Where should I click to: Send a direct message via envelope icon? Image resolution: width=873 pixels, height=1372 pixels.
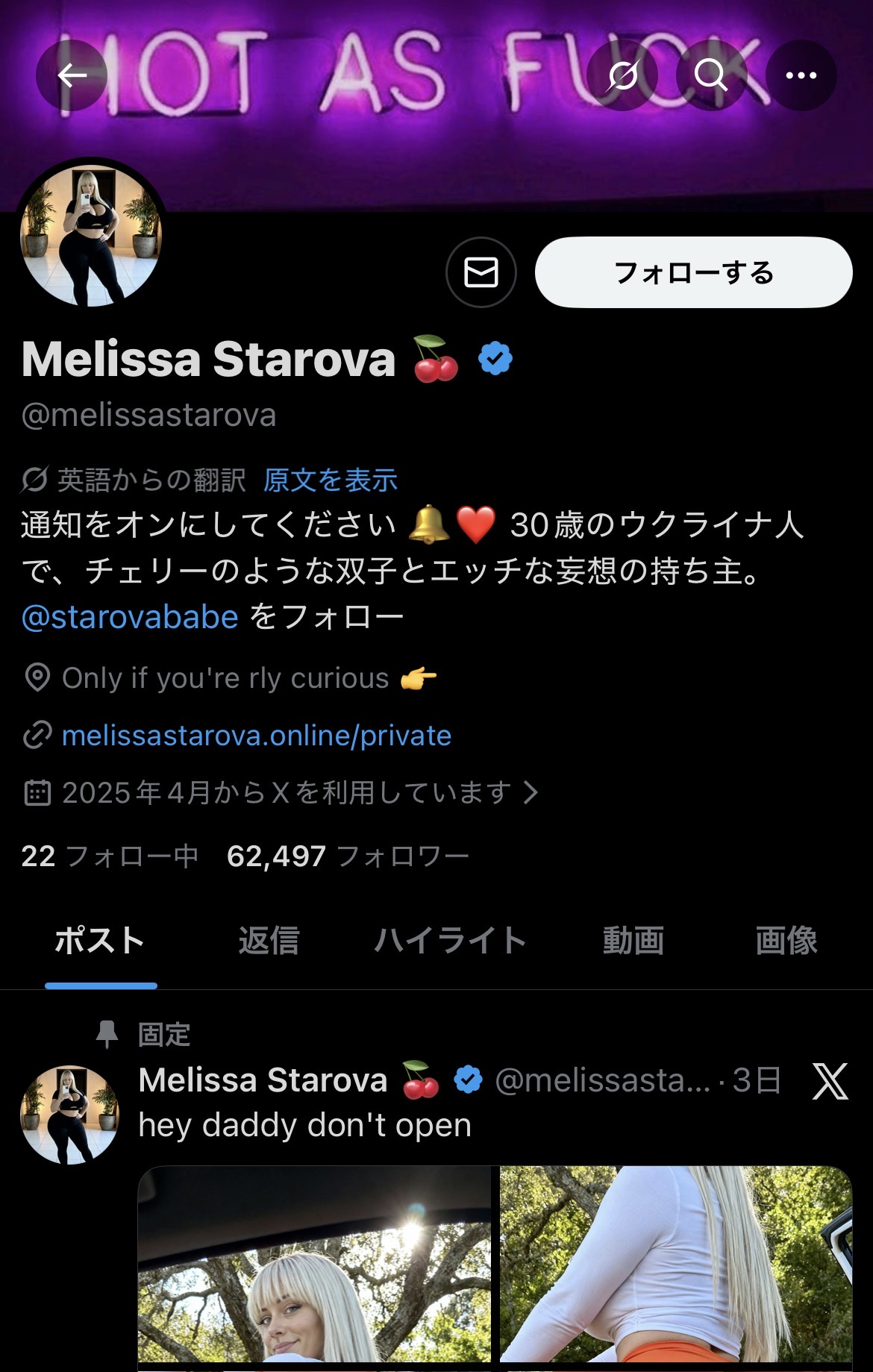(x=481, y=272)
